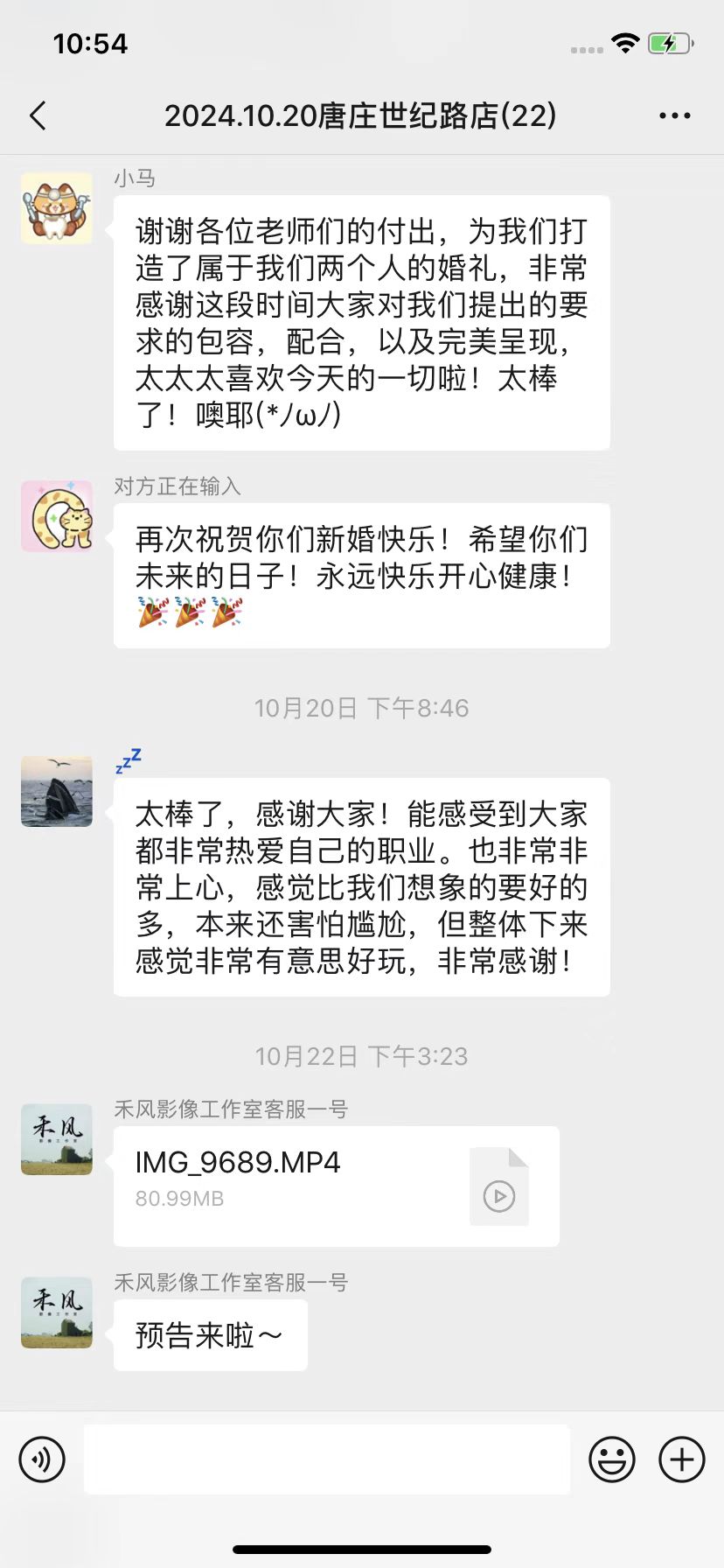This screenshot has width=724, height=1568.
Task: Open the emoji sticker panel
Action: pyautogui.click(x=612, y=1459)
